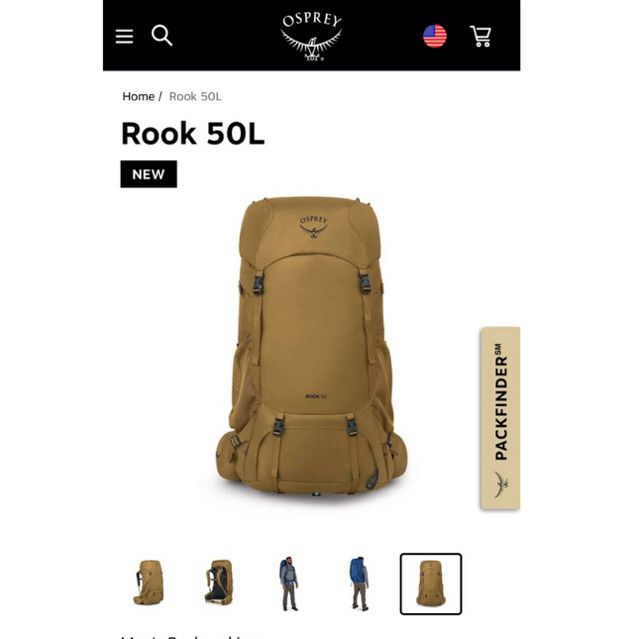Image resolution: width=639 pixels, height=639 pixels.
Task: Select the back-panel harness thumbnail
Action: point(219,583)
